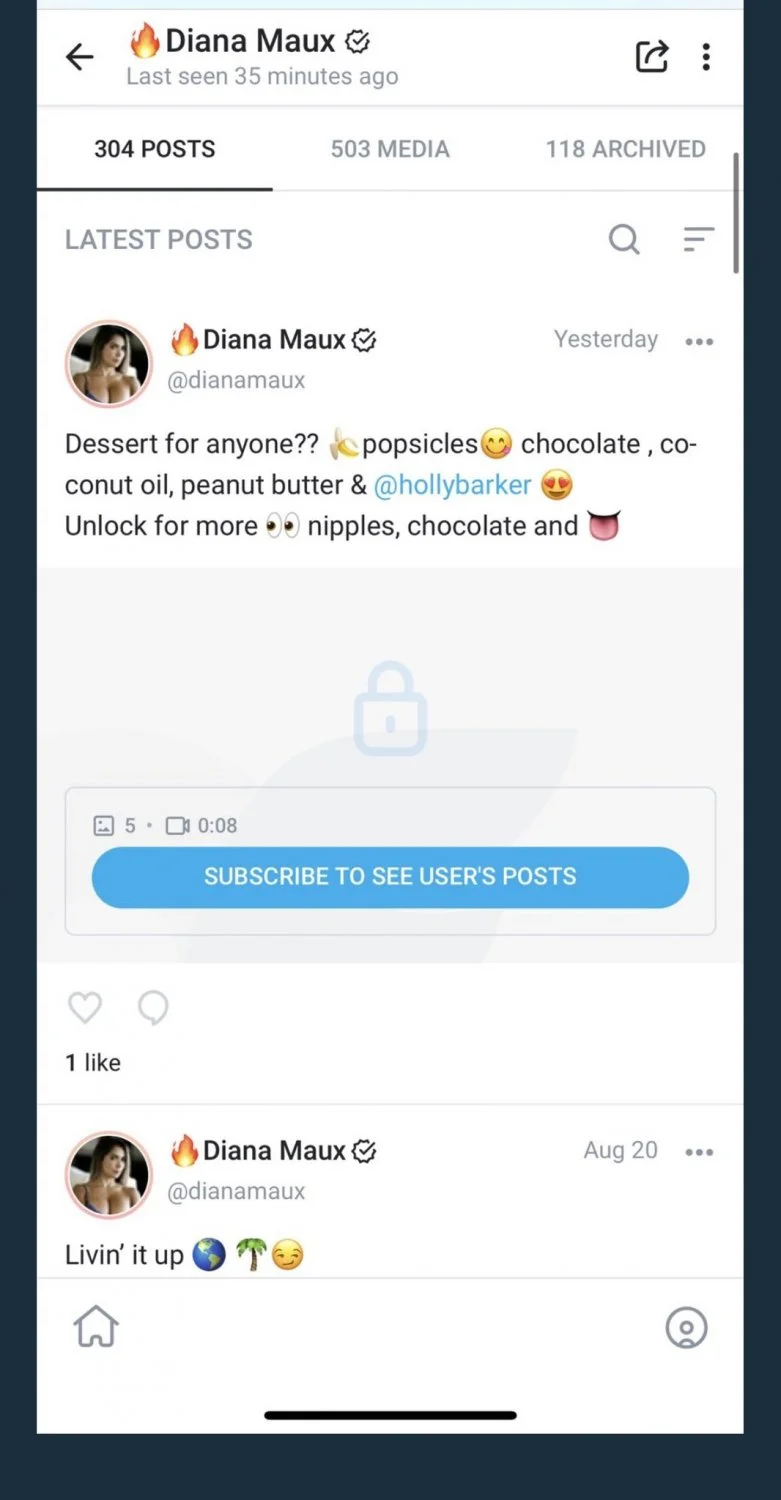Open the sort posts options
Viewport: 781px width, 1500px height.
[698, 239]
